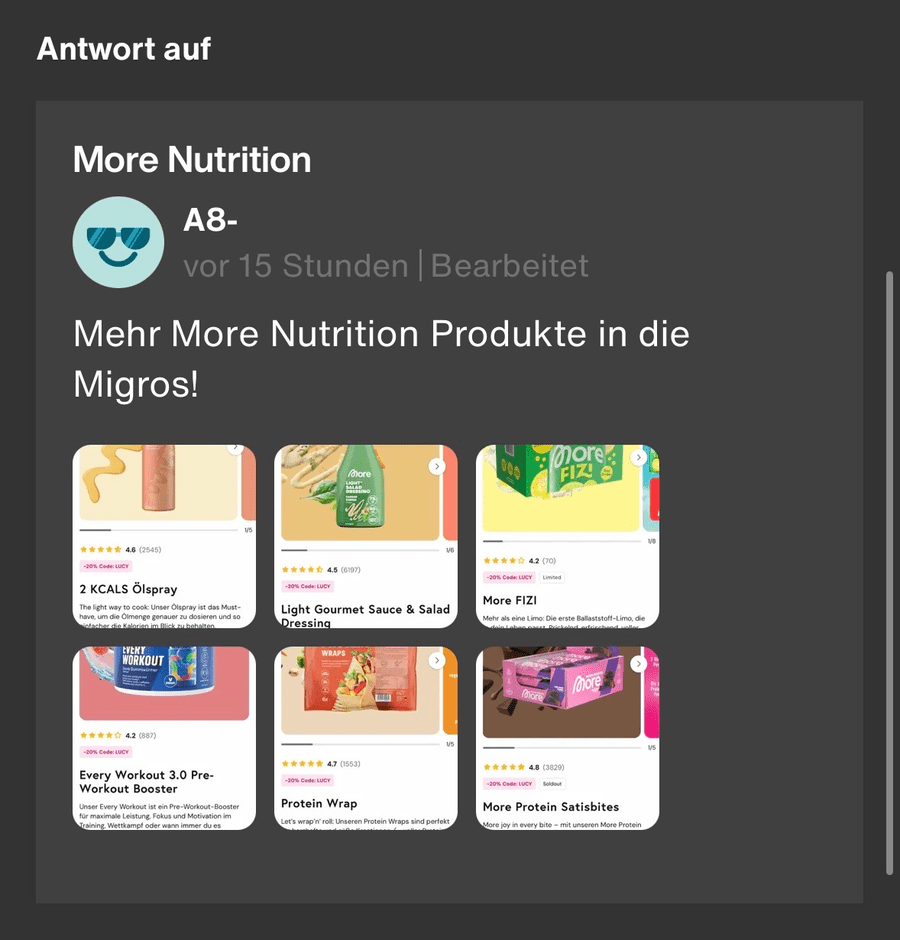This screenshot has width=900, height=940.
Task: View the Protein Wrap image
Action: (366, 738)
